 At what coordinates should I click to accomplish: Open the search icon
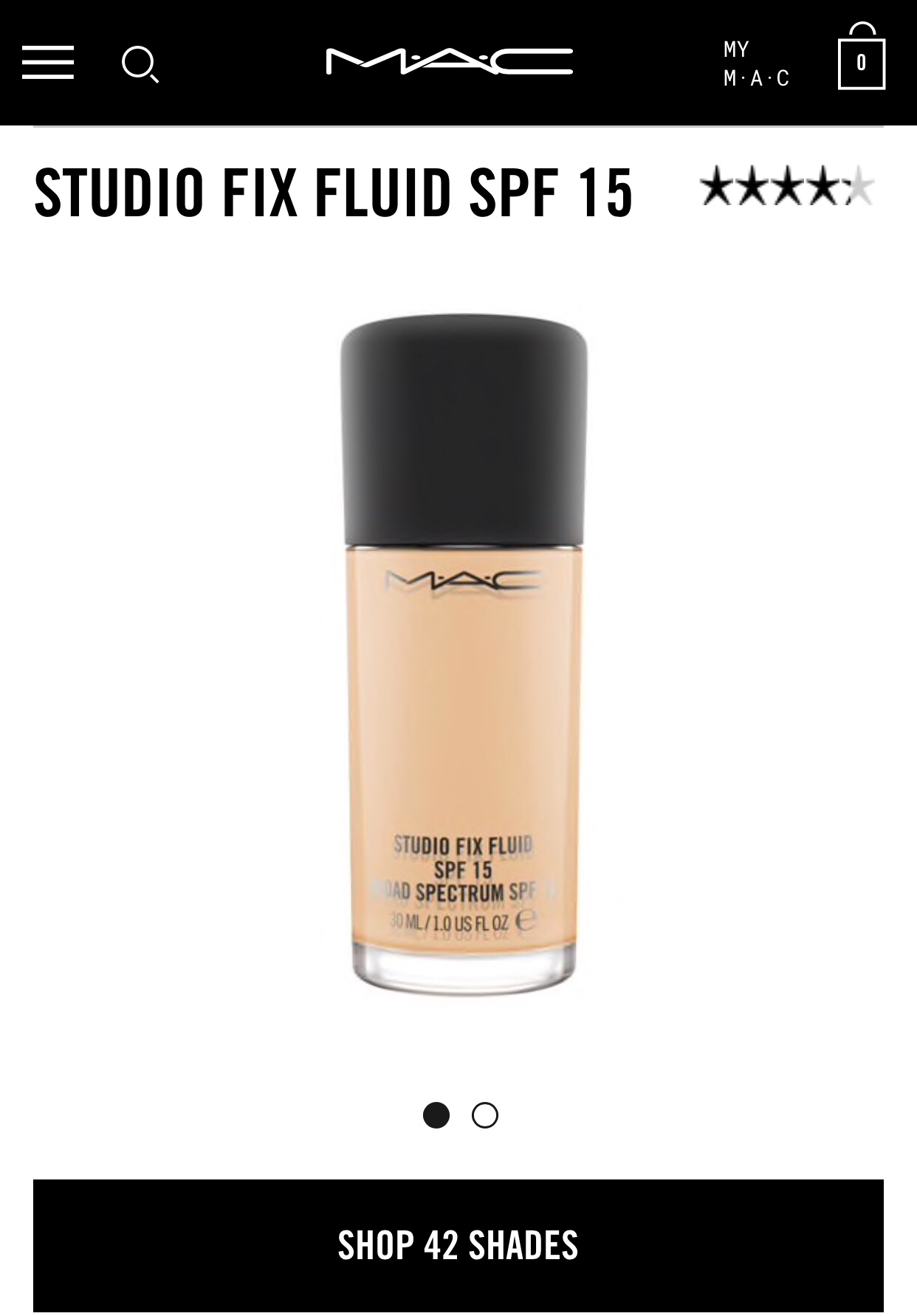[140, 63]
